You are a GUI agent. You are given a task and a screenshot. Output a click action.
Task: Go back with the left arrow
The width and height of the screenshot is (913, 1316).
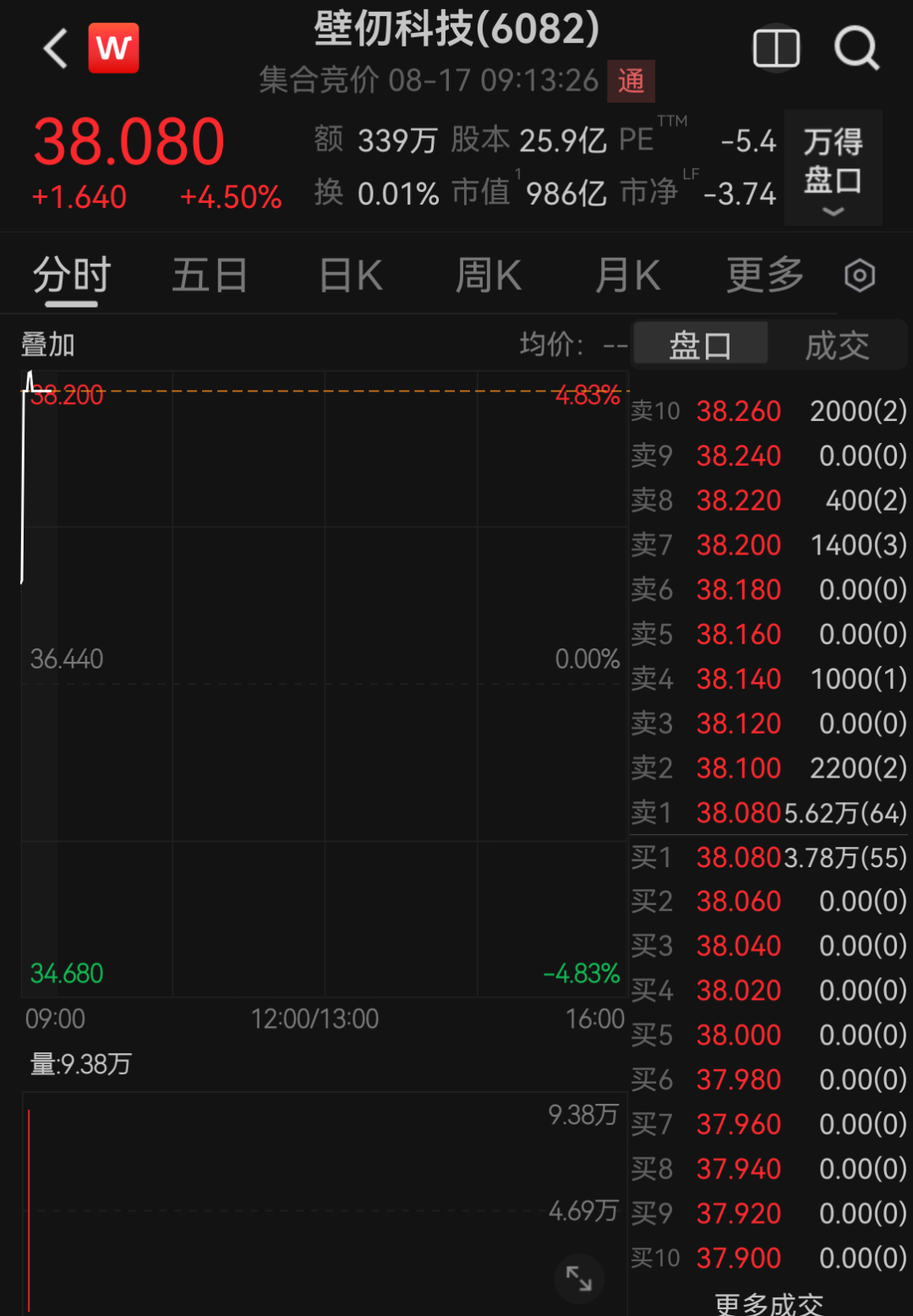tap(55, 48)
